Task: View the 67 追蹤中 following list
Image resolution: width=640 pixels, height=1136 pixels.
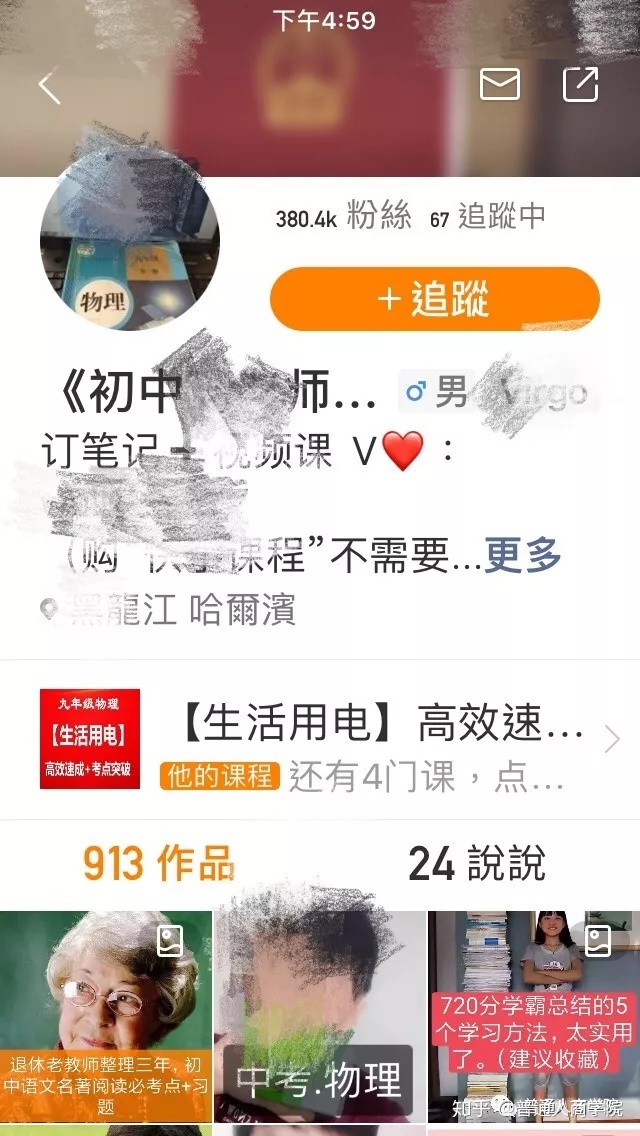Action: click(488, 217)
